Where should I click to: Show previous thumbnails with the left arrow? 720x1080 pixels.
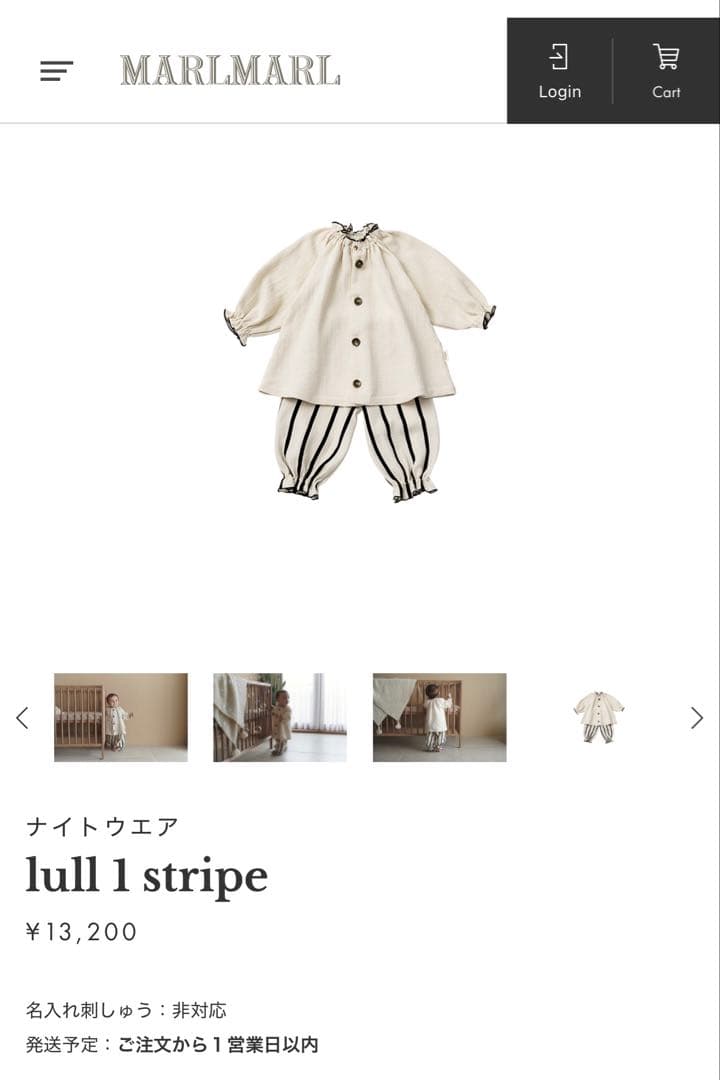click(x=22, y=717)
